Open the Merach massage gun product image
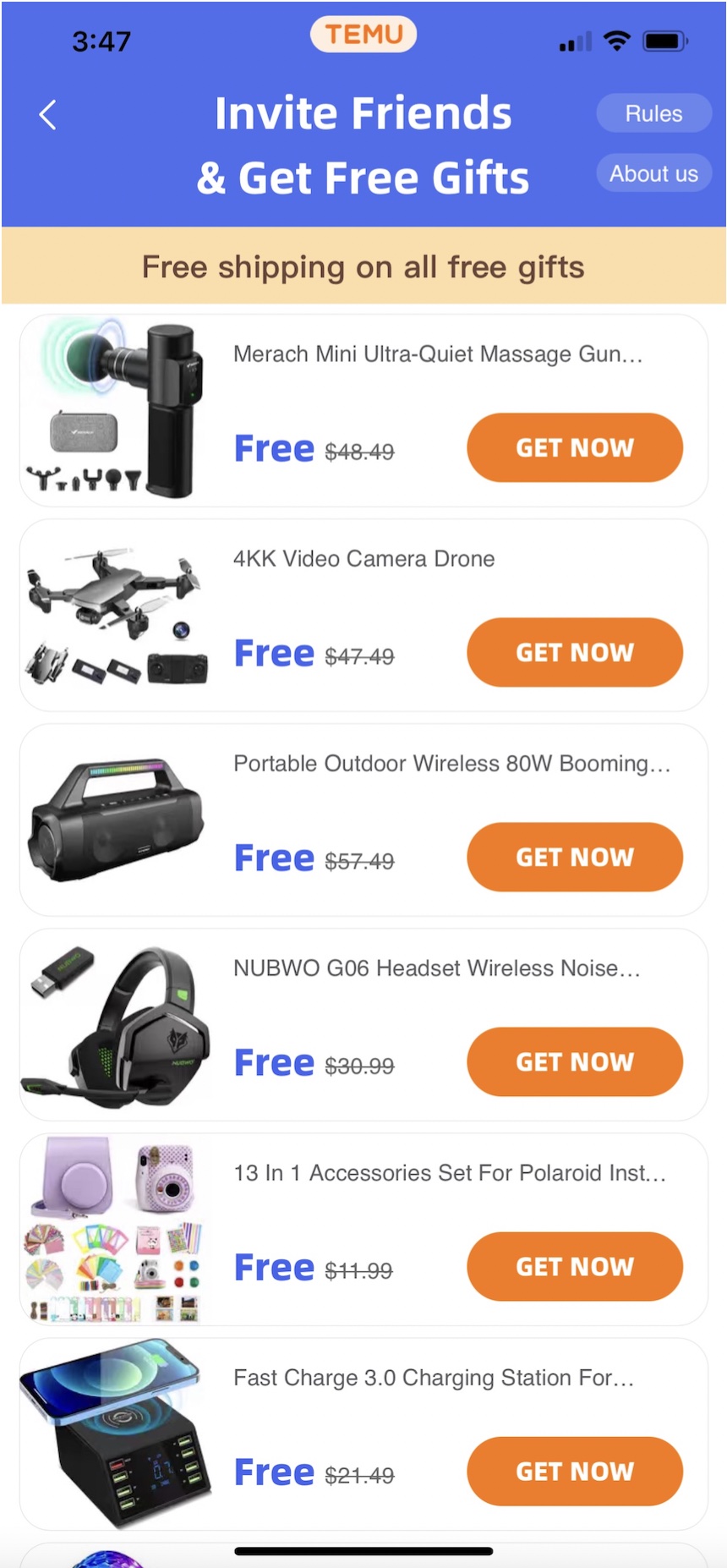The width and height of the screenshot is (727, 1568). point(117,410)
